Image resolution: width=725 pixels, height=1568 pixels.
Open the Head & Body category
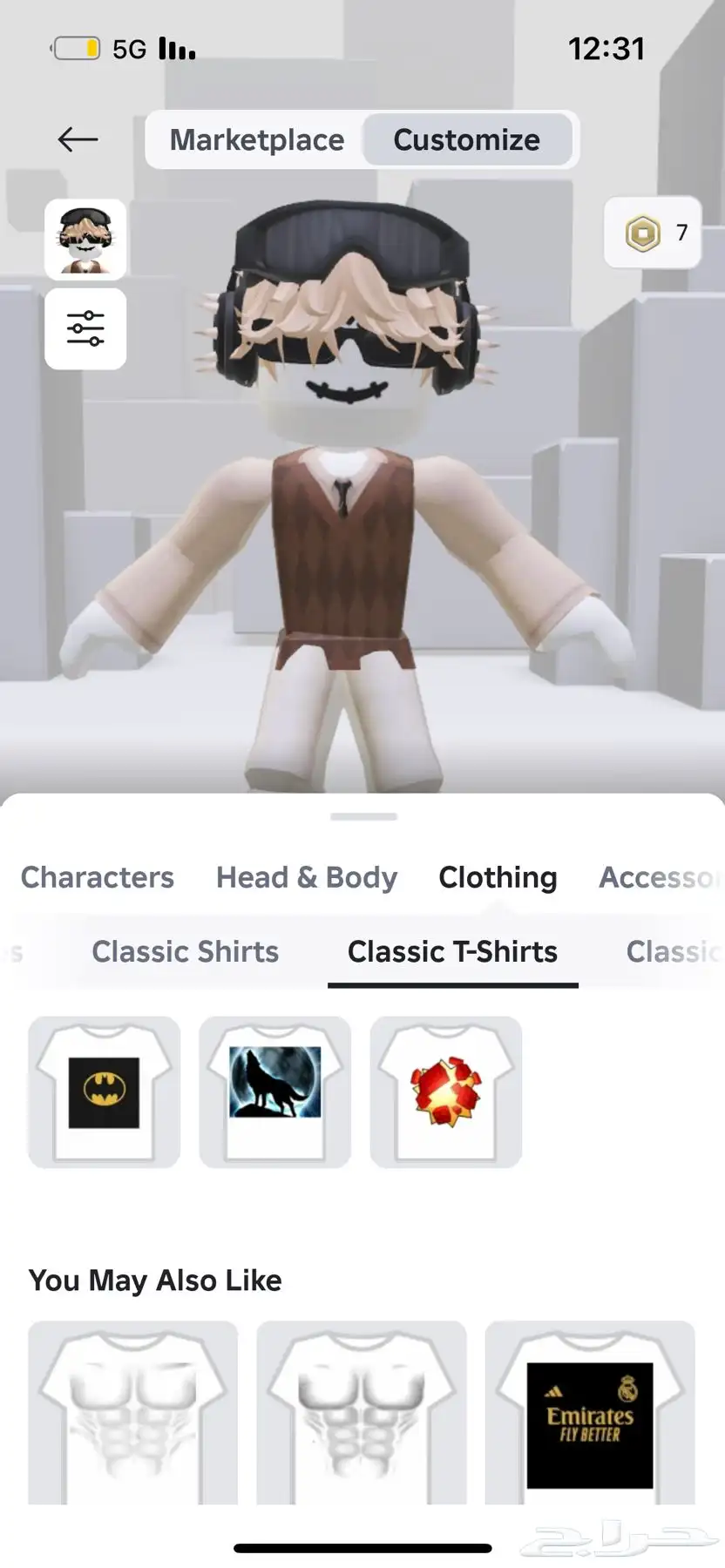307,877
